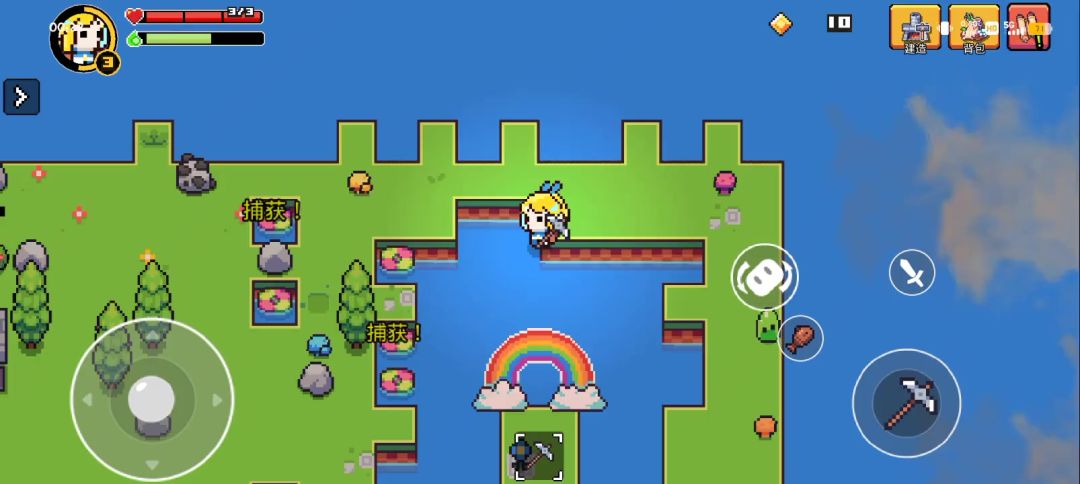Image resolution: width=1080 pixels, height=484 pixels.
Task: Open the red scroll quest button
Action: pyautogui.click(x=1028, y=27)
